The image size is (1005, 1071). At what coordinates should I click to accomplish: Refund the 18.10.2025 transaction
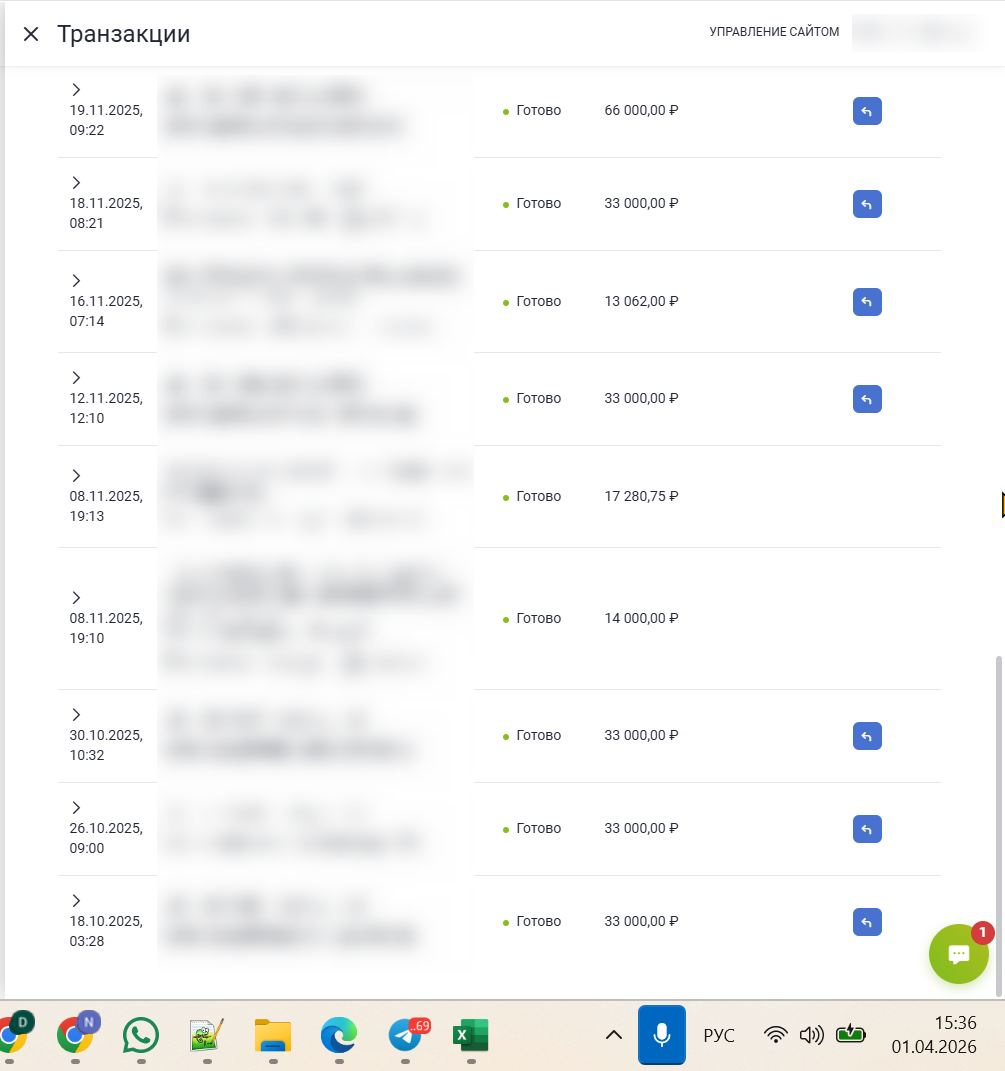pyautogui.click(x=867, y=922)
